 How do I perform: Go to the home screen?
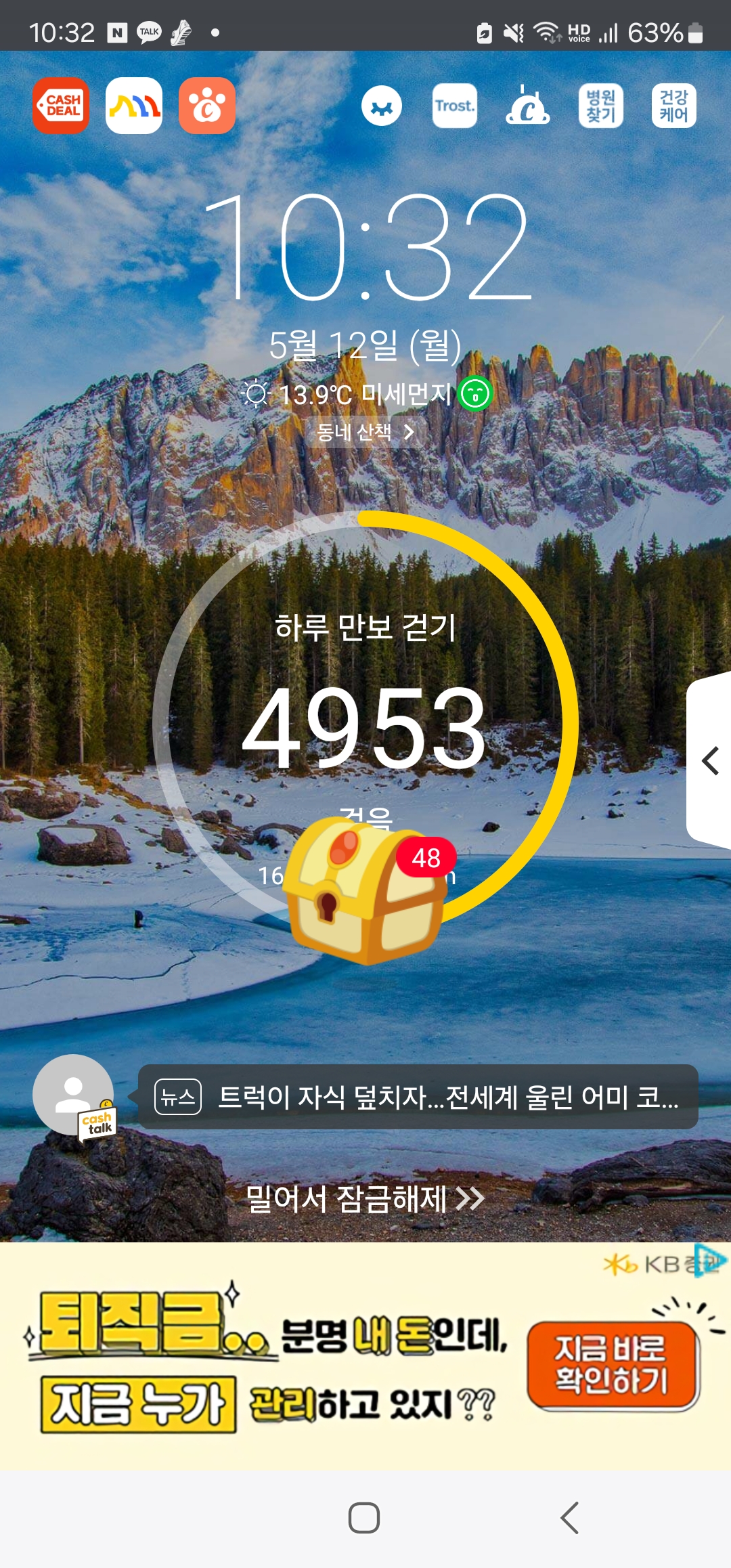364,1518
